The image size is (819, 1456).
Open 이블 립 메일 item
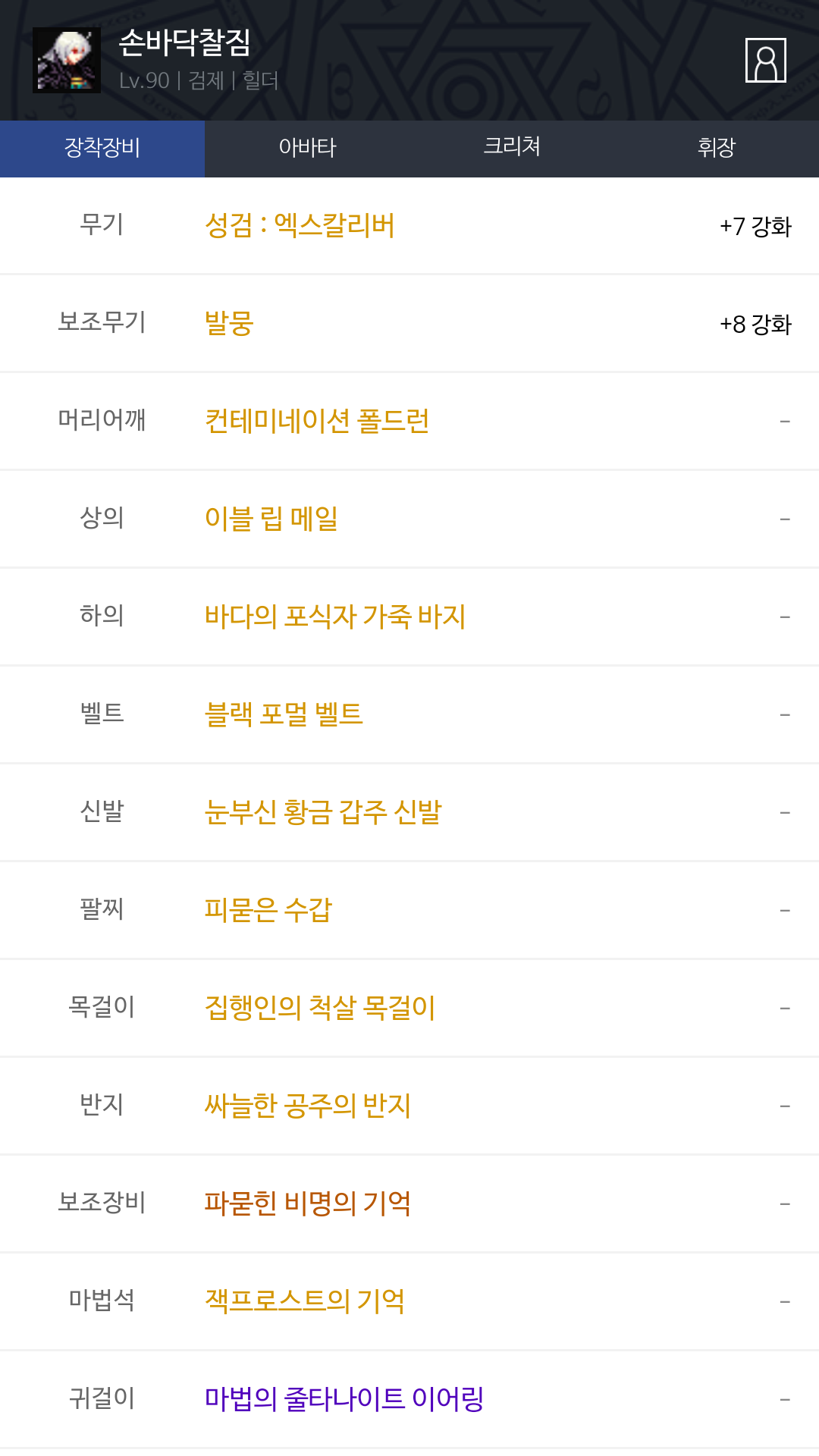[271, 519]
